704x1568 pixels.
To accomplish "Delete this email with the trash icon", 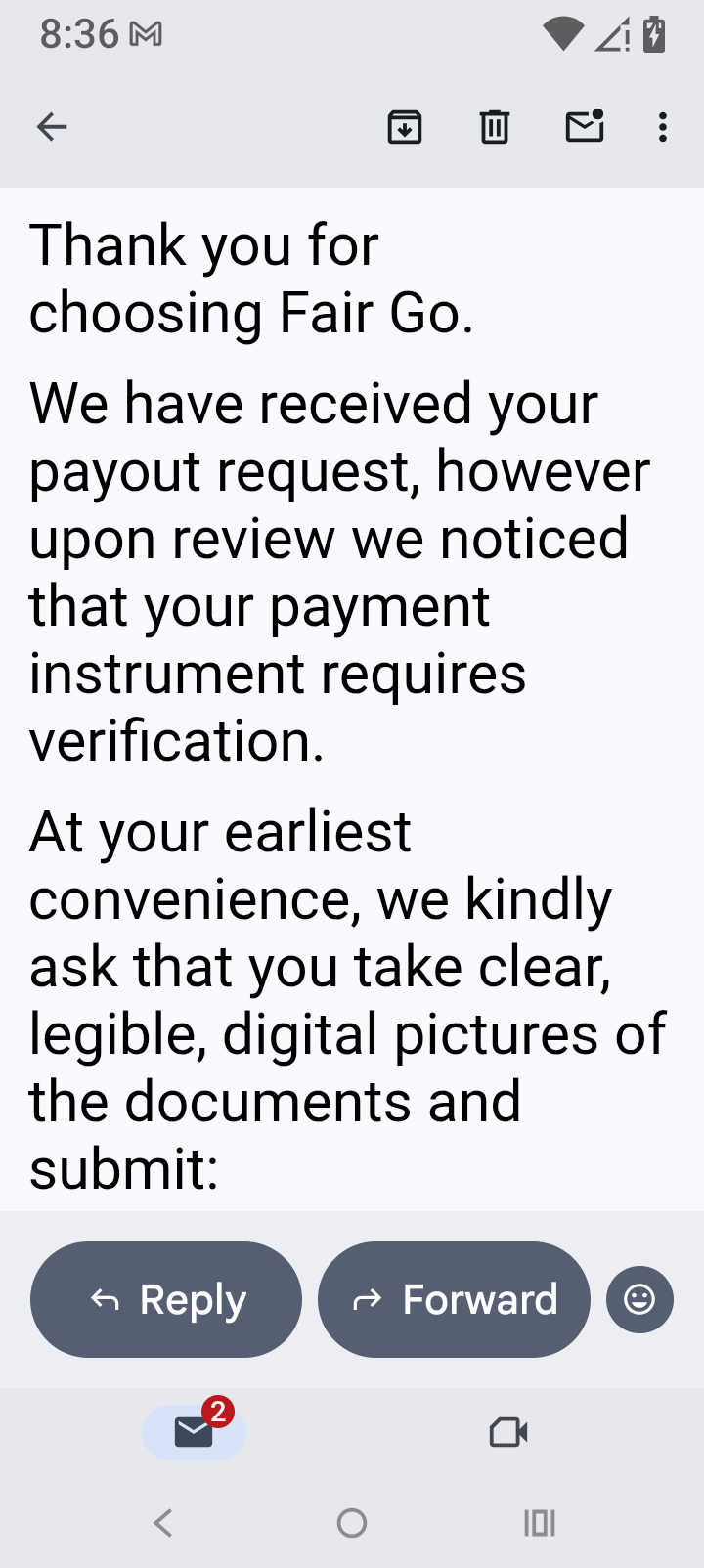I will pos(495,127).
